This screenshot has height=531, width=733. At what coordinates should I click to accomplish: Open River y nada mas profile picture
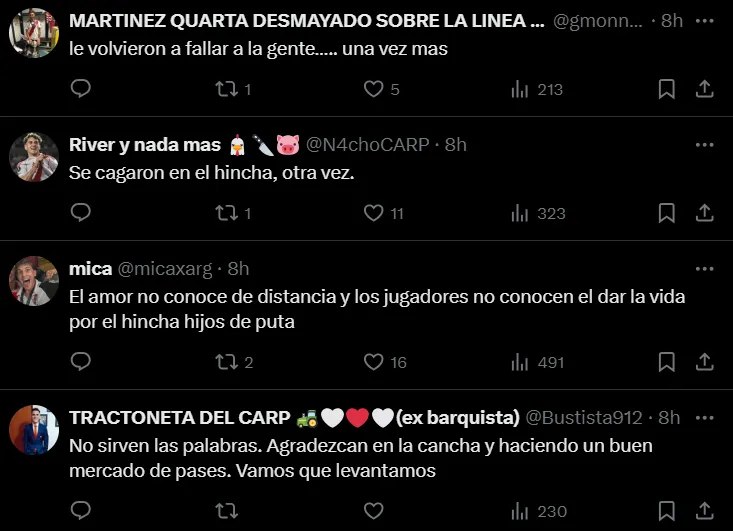click(x=34, y=157)
